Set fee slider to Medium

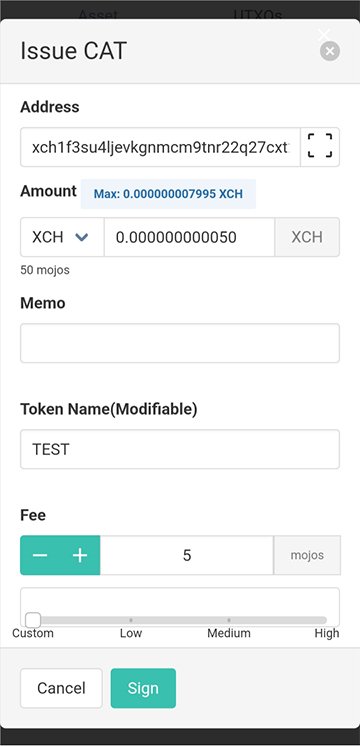[229, 620]
